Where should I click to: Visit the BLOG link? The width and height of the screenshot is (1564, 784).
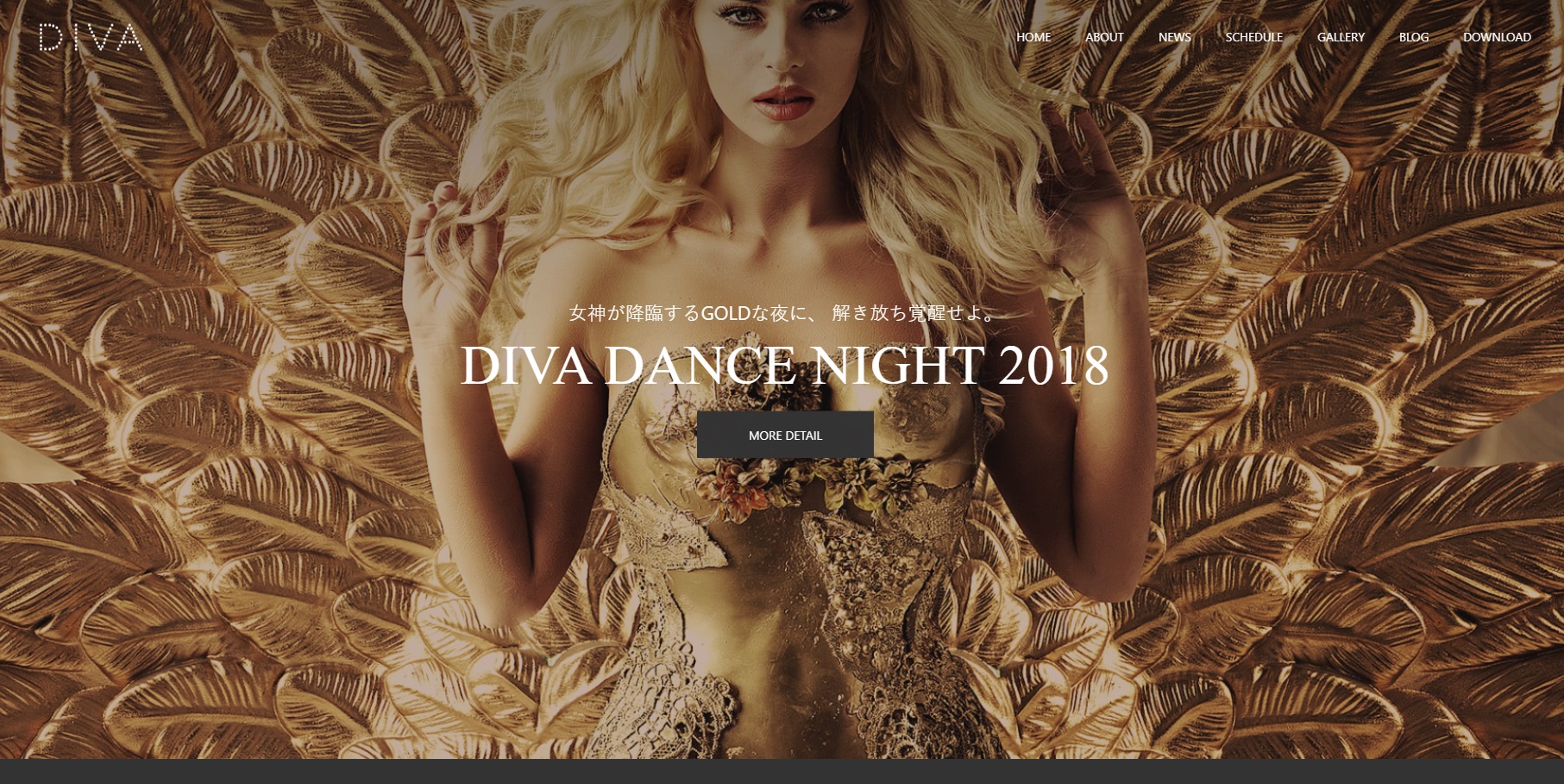point(1413,37)
